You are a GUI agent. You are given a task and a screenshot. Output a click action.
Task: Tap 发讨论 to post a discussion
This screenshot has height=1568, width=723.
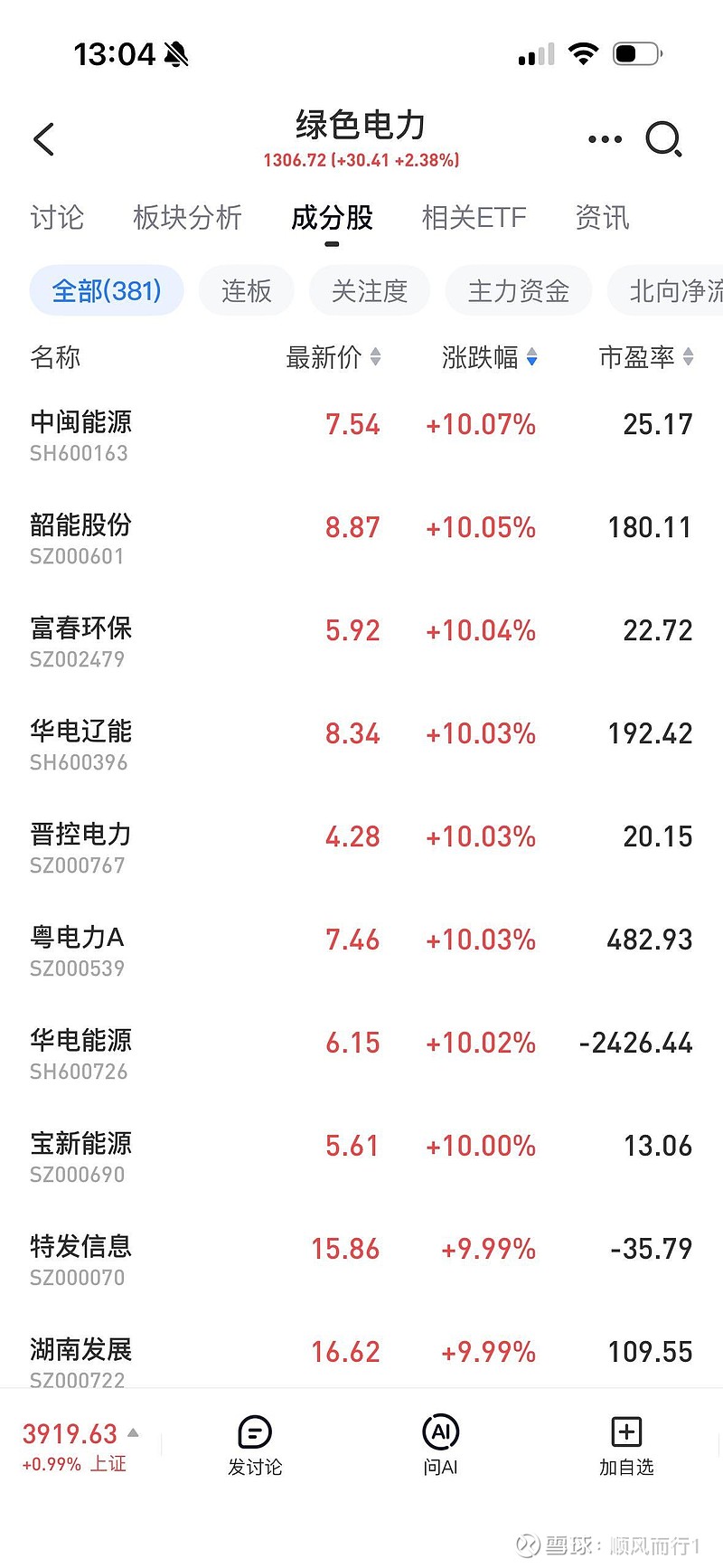(255, 1445)
